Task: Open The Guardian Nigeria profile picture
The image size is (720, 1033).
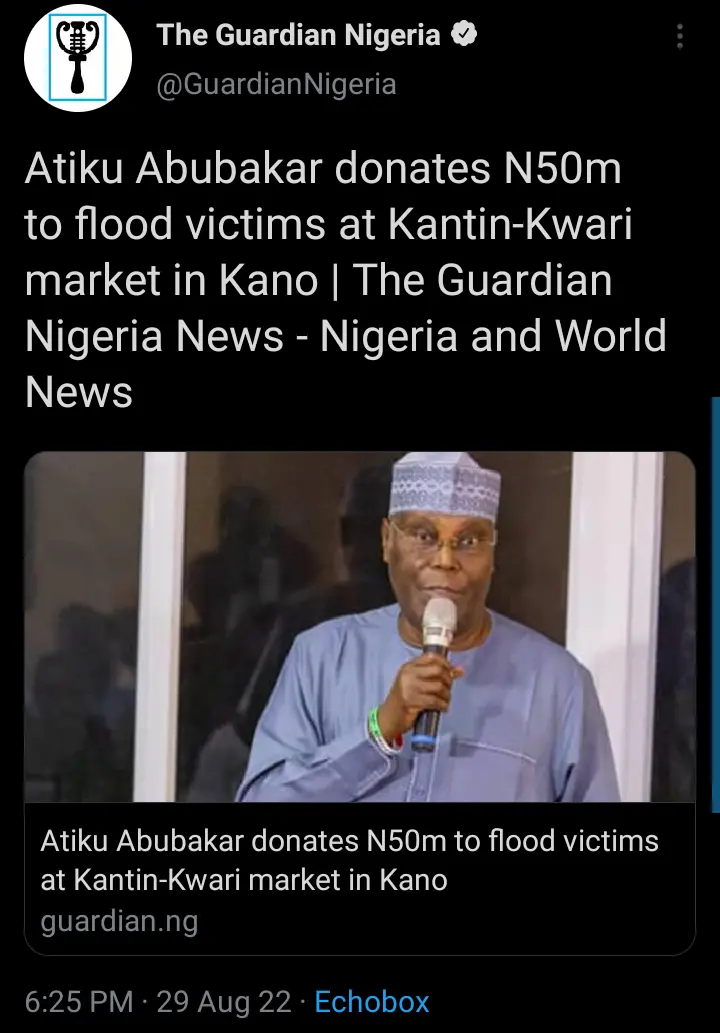Action: [78, 58]
